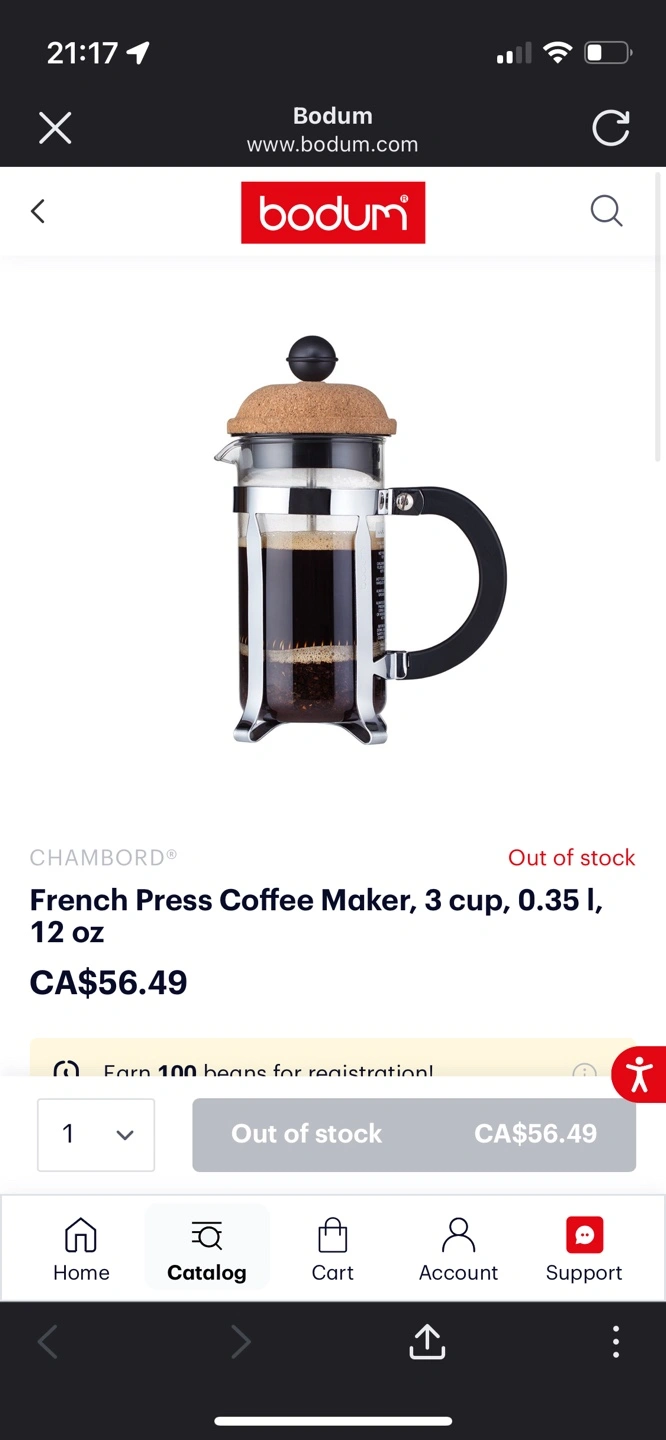The width and height of the screenshot is (666, 1440).
Task: Switch to the Home tab
Action: pos(81,1249)
